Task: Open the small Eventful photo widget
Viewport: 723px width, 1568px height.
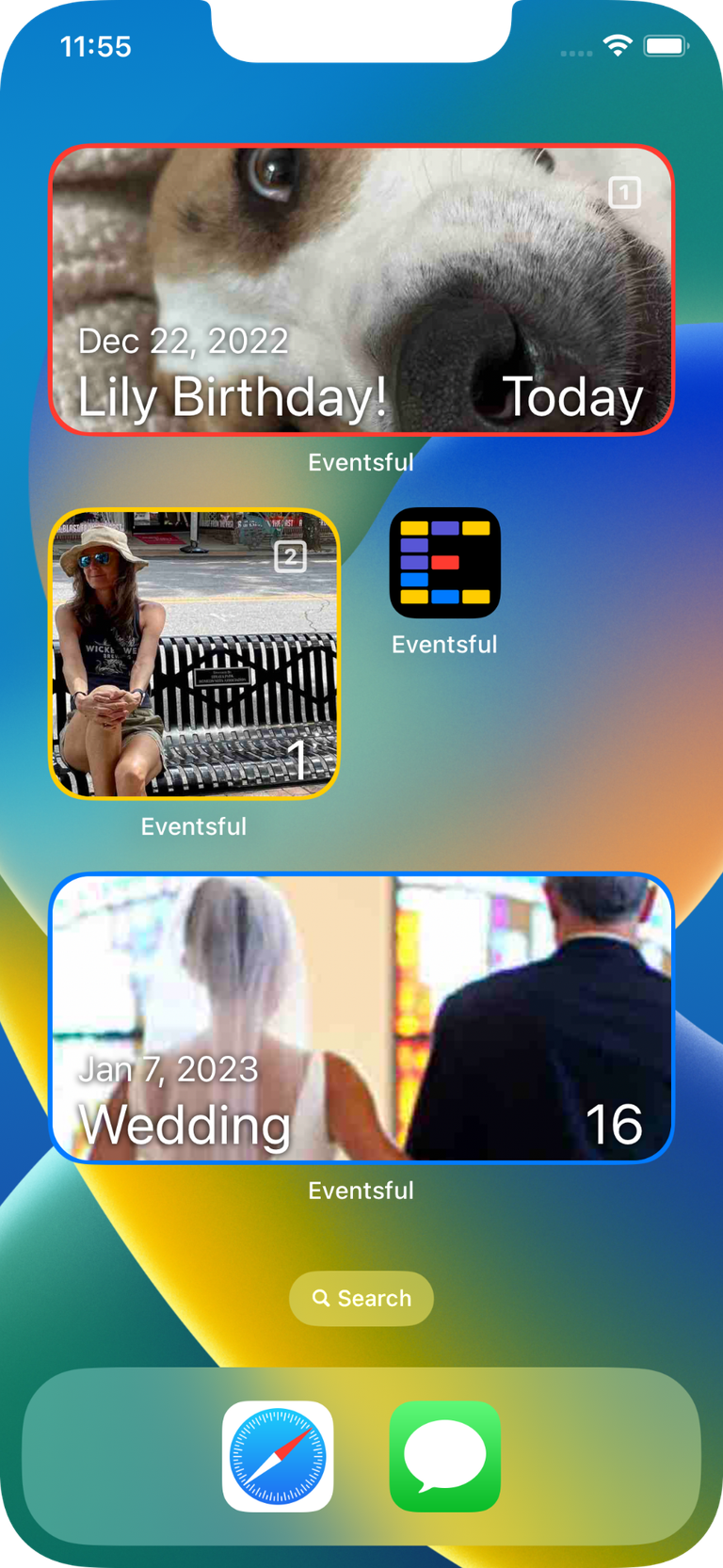Action: (194, 654)
